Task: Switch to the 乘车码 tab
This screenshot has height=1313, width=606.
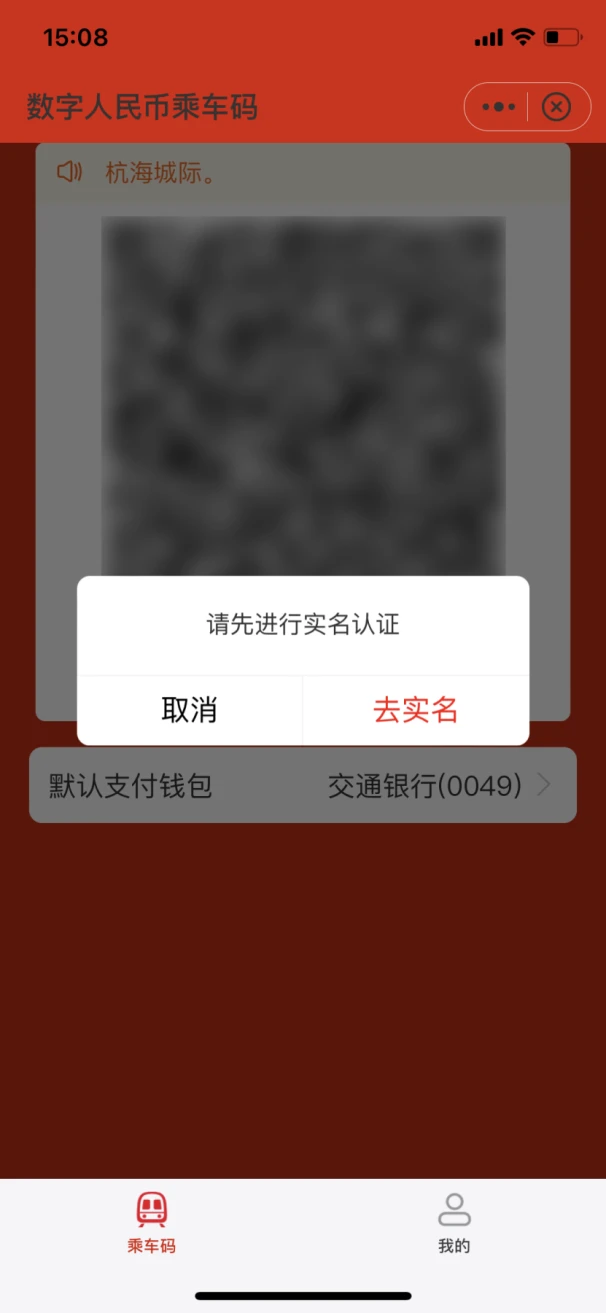Action: [x=152, y=1222]
